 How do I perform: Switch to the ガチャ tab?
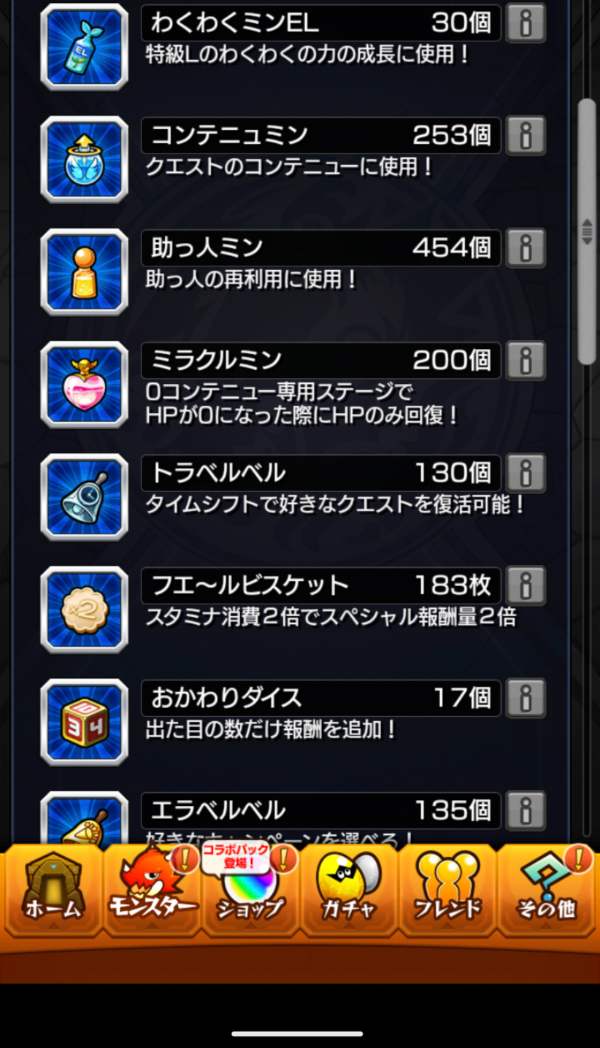tap(349, 890)
